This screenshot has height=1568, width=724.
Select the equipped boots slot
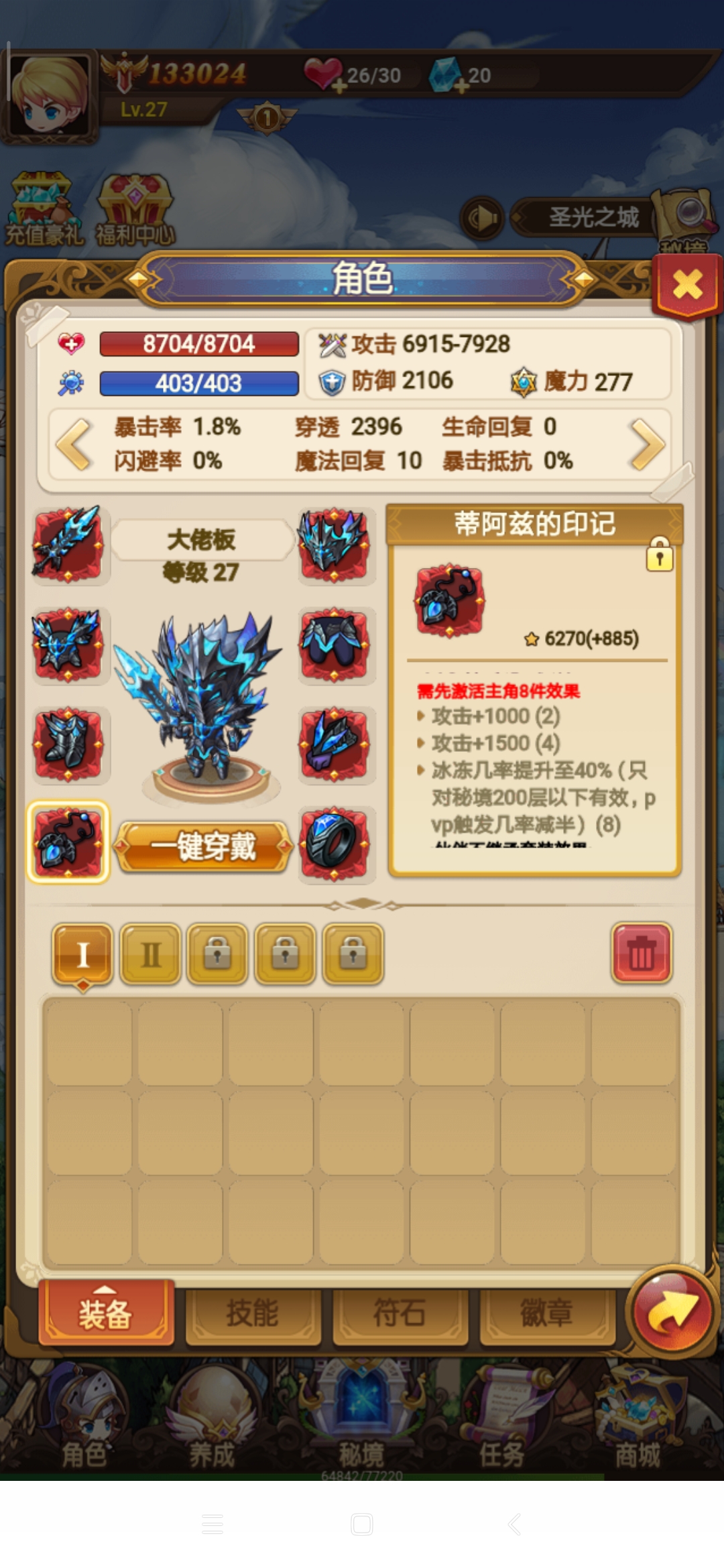[68, 744]
